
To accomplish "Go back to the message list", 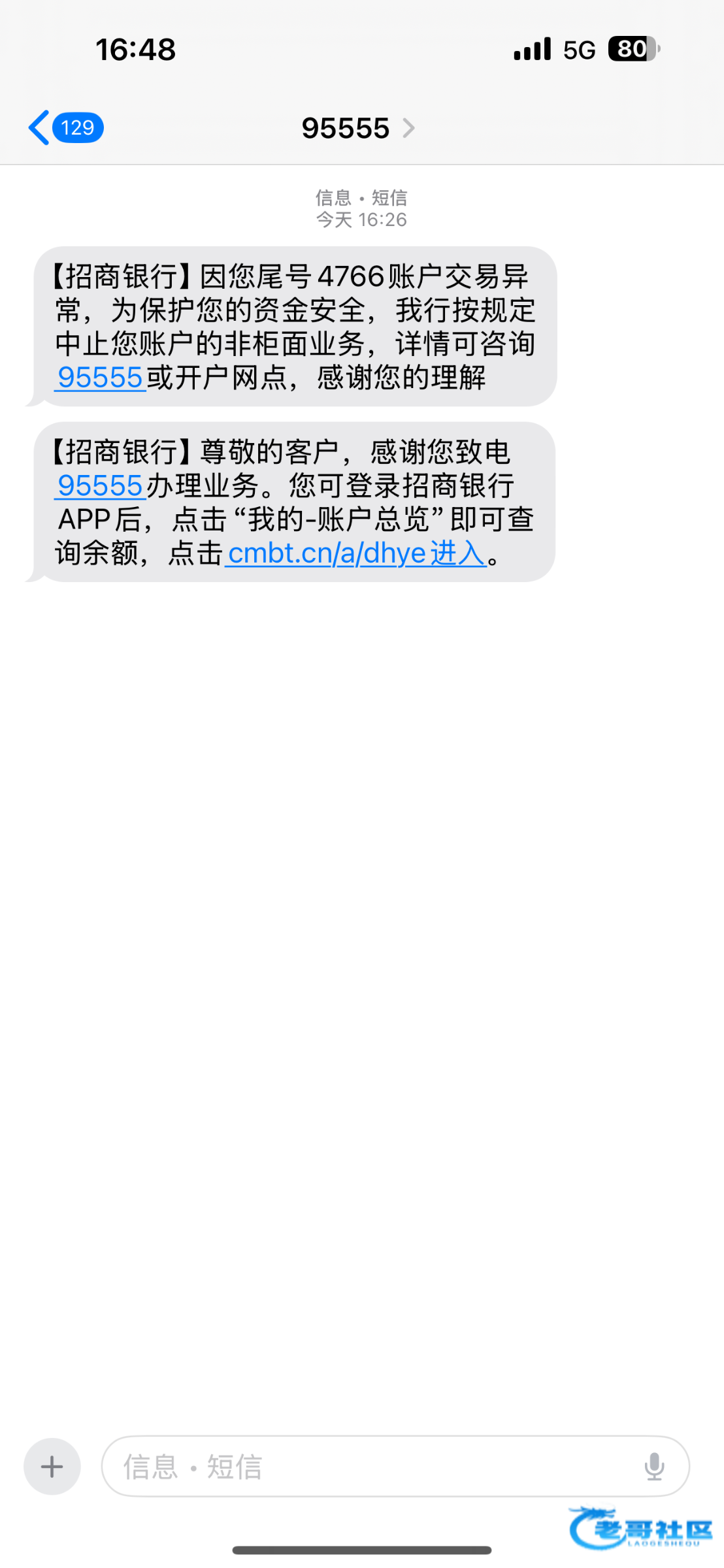I will point(65,127).
